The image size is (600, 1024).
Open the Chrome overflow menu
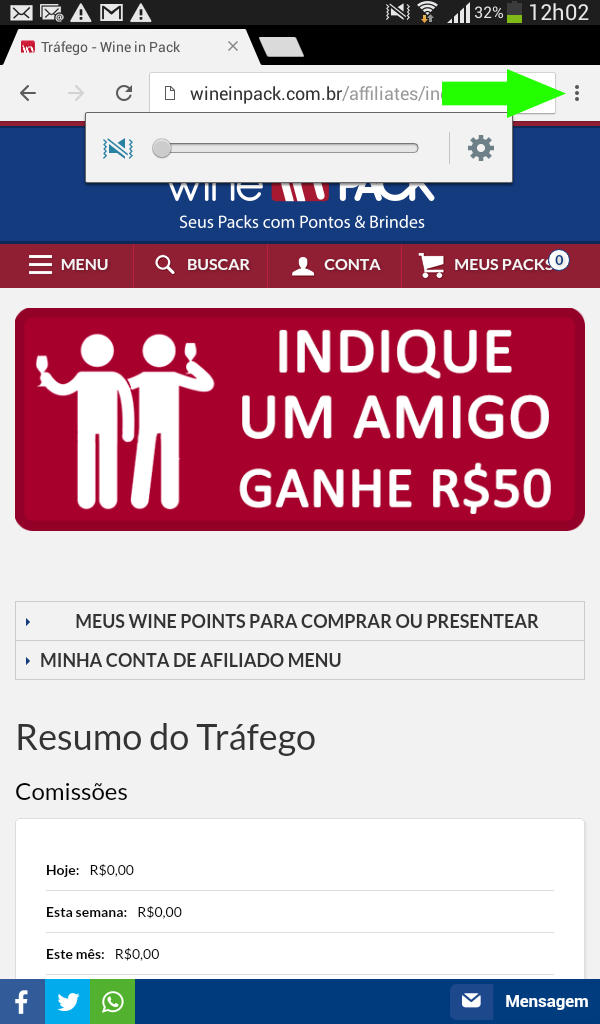click(577, 93)
